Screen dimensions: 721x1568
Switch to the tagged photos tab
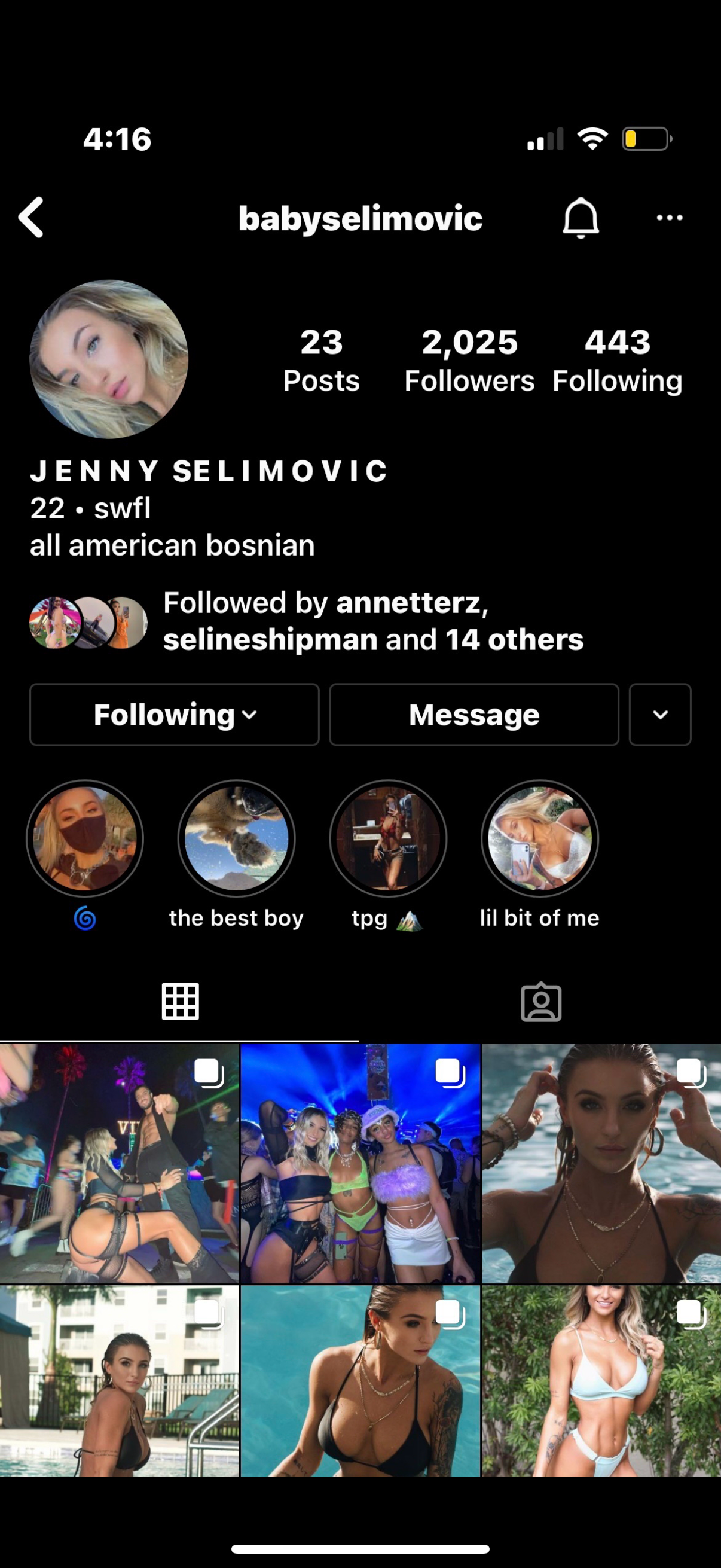tap(541, 1001)
